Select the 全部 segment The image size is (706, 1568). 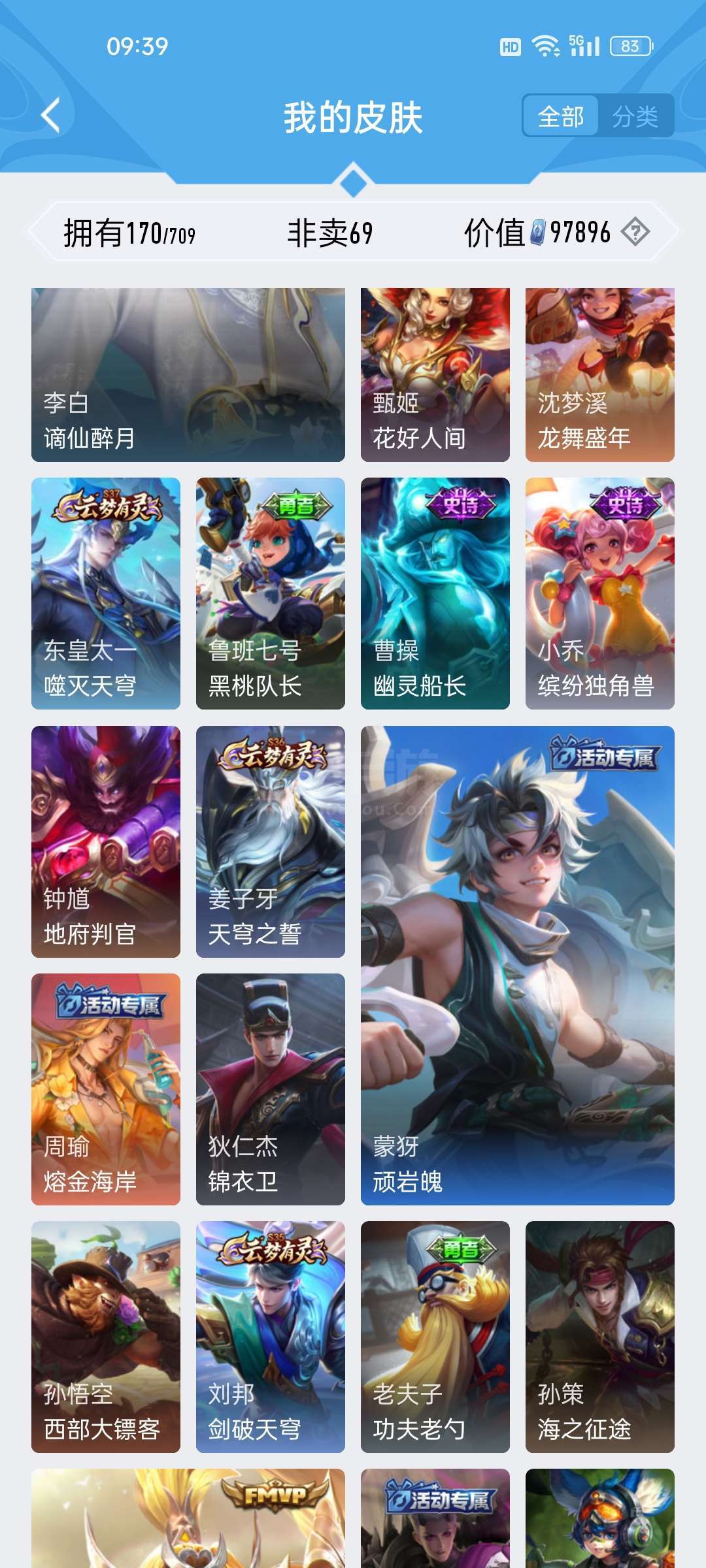(560, 117)
